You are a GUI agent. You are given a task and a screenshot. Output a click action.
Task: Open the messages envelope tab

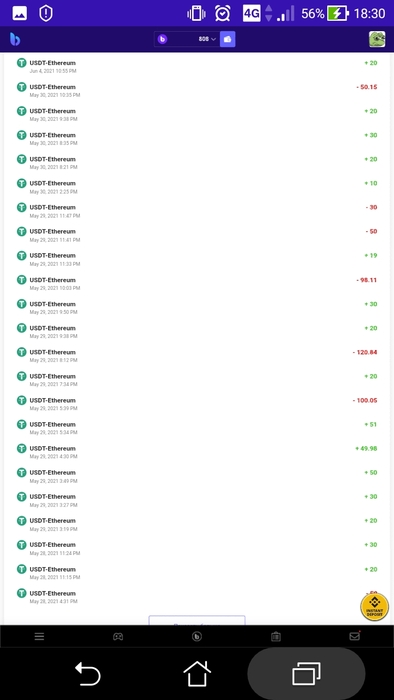[355, 637]
